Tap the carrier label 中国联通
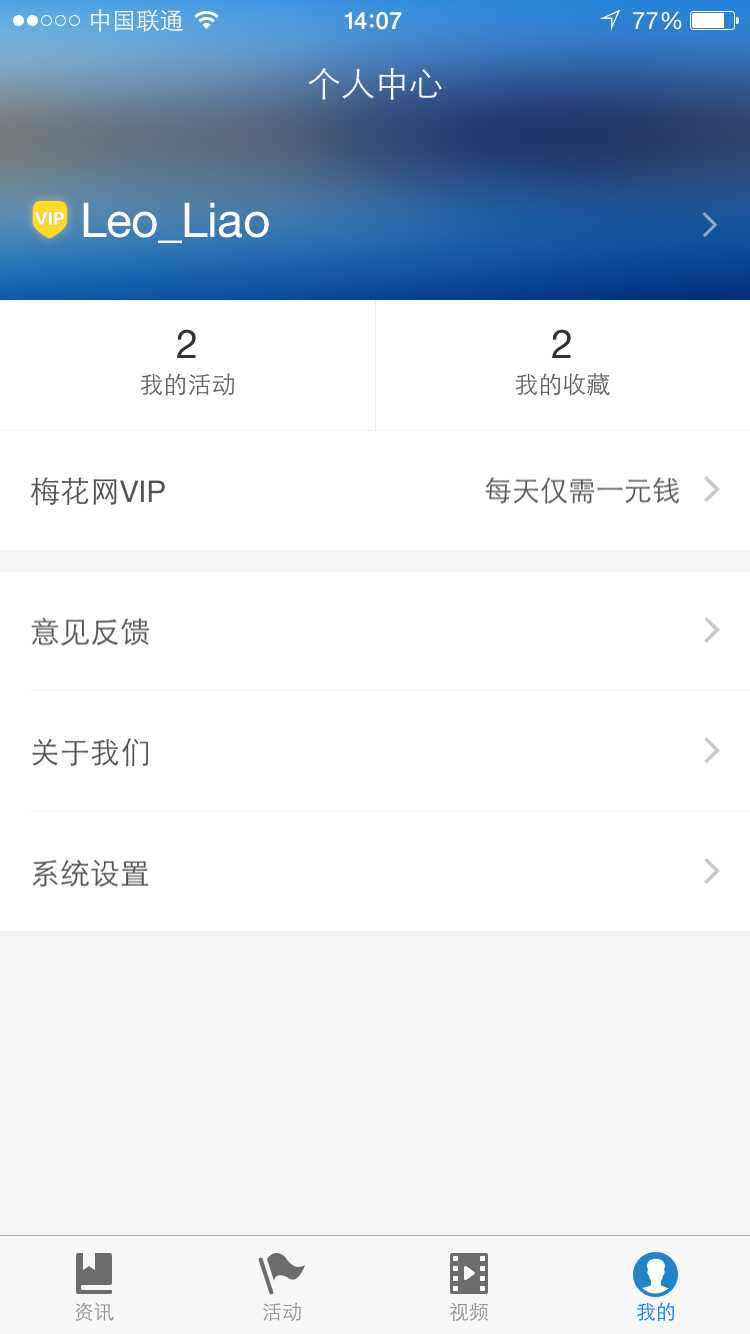Screen dimensions: 750x1334 [x=135, y=19]
